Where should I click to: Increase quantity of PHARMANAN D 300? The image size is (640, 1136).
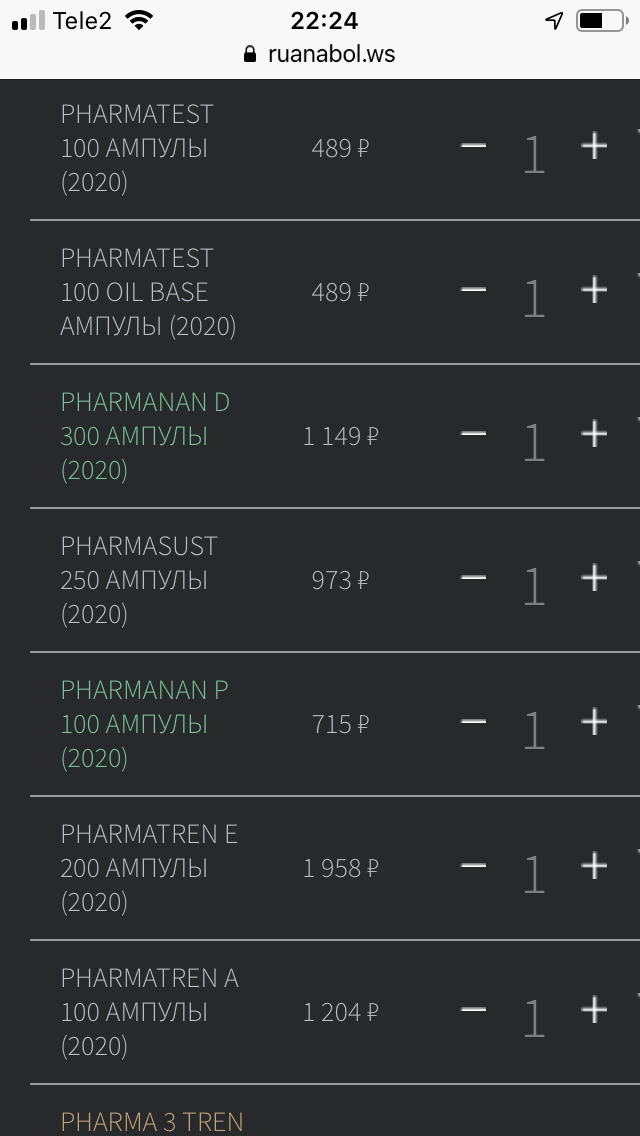point(594,435)
